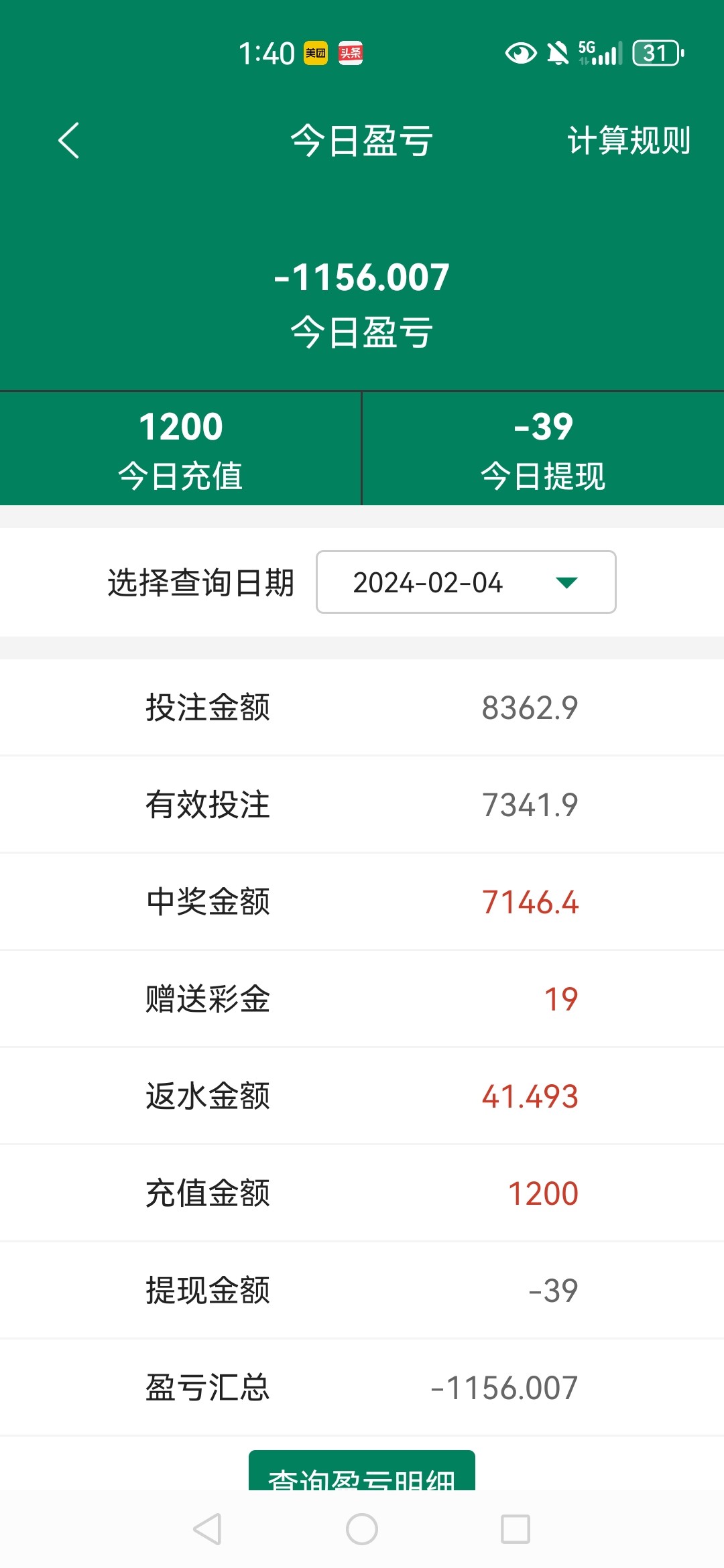Open the system recent apps view
This screenshot has height=1568, width=724.
coord(515,1529)
